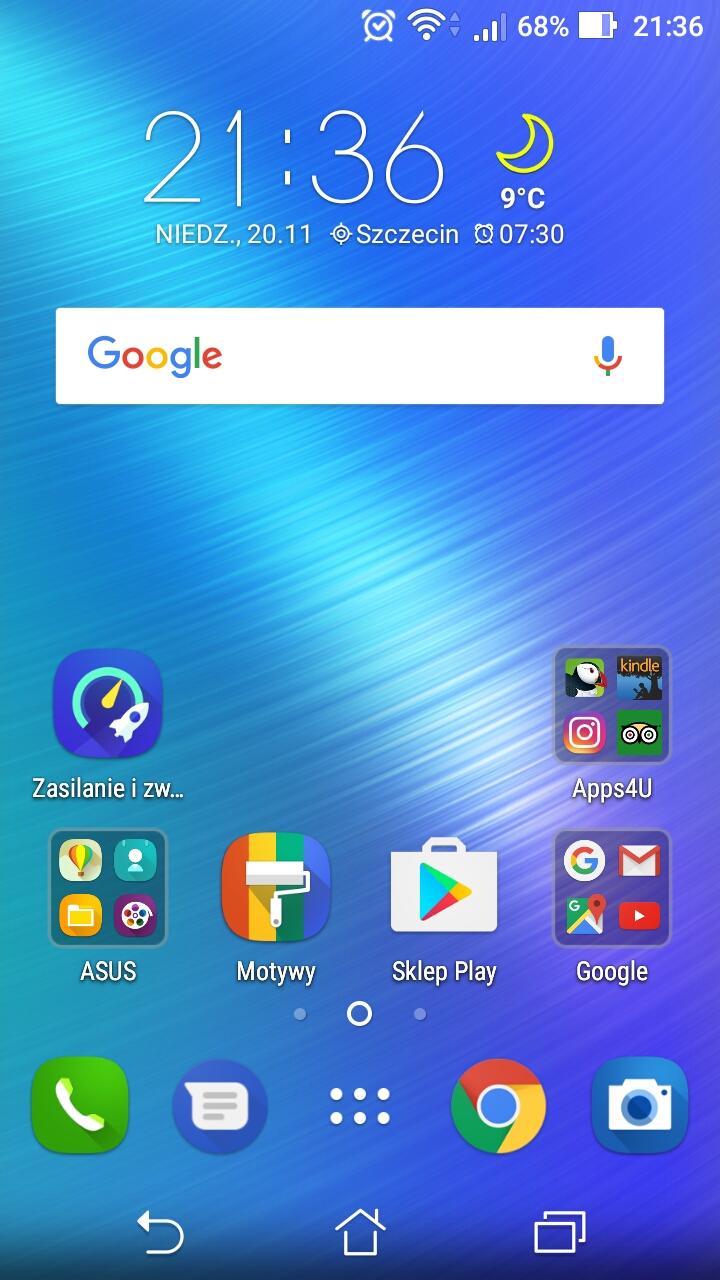Launch the Motywy themes app
Image resolution: width=720 pixels, height=1280 pixels.
pos(276,888)
